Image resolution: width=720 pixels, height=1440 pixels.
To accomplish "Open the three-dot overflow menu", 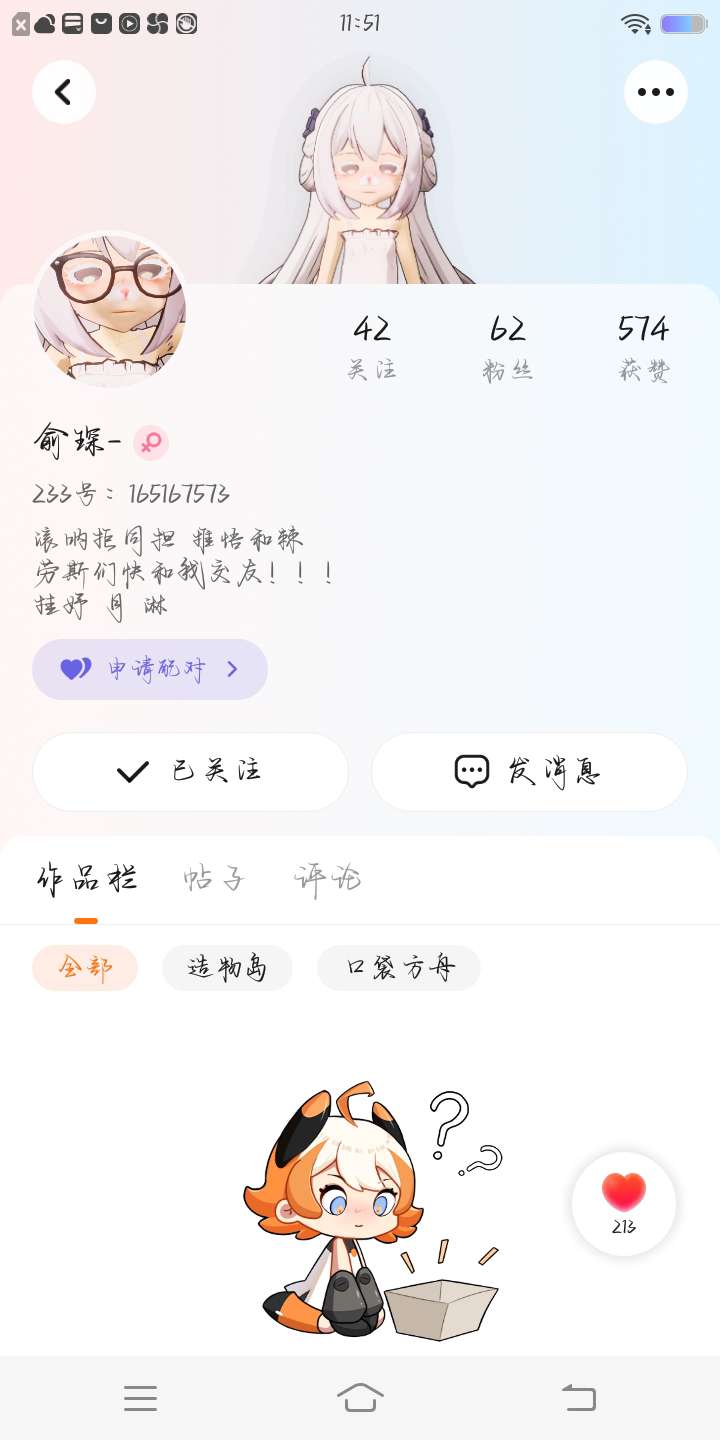I will [x=656, y=92].
